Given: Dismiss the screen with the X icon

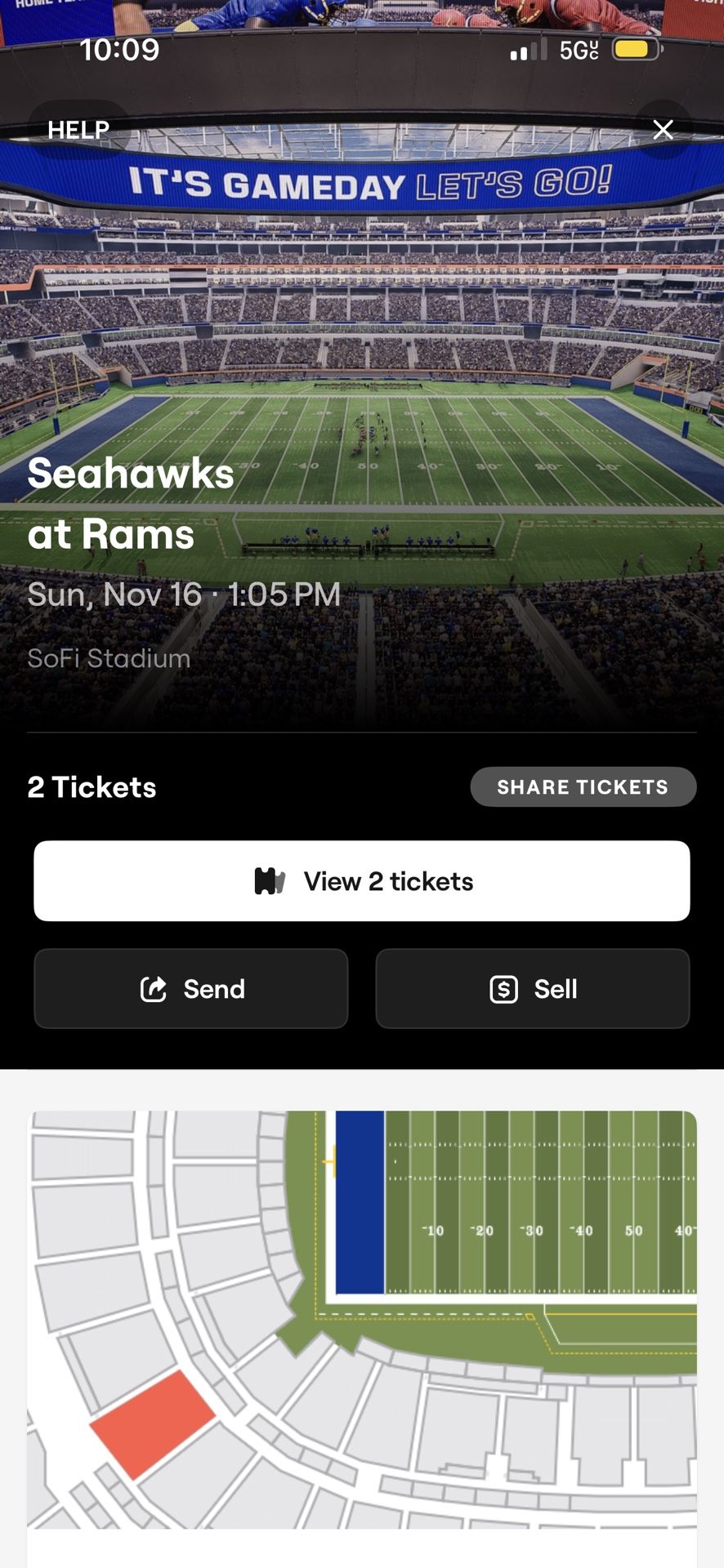Looking at the screenshot, I should [663, 129].
